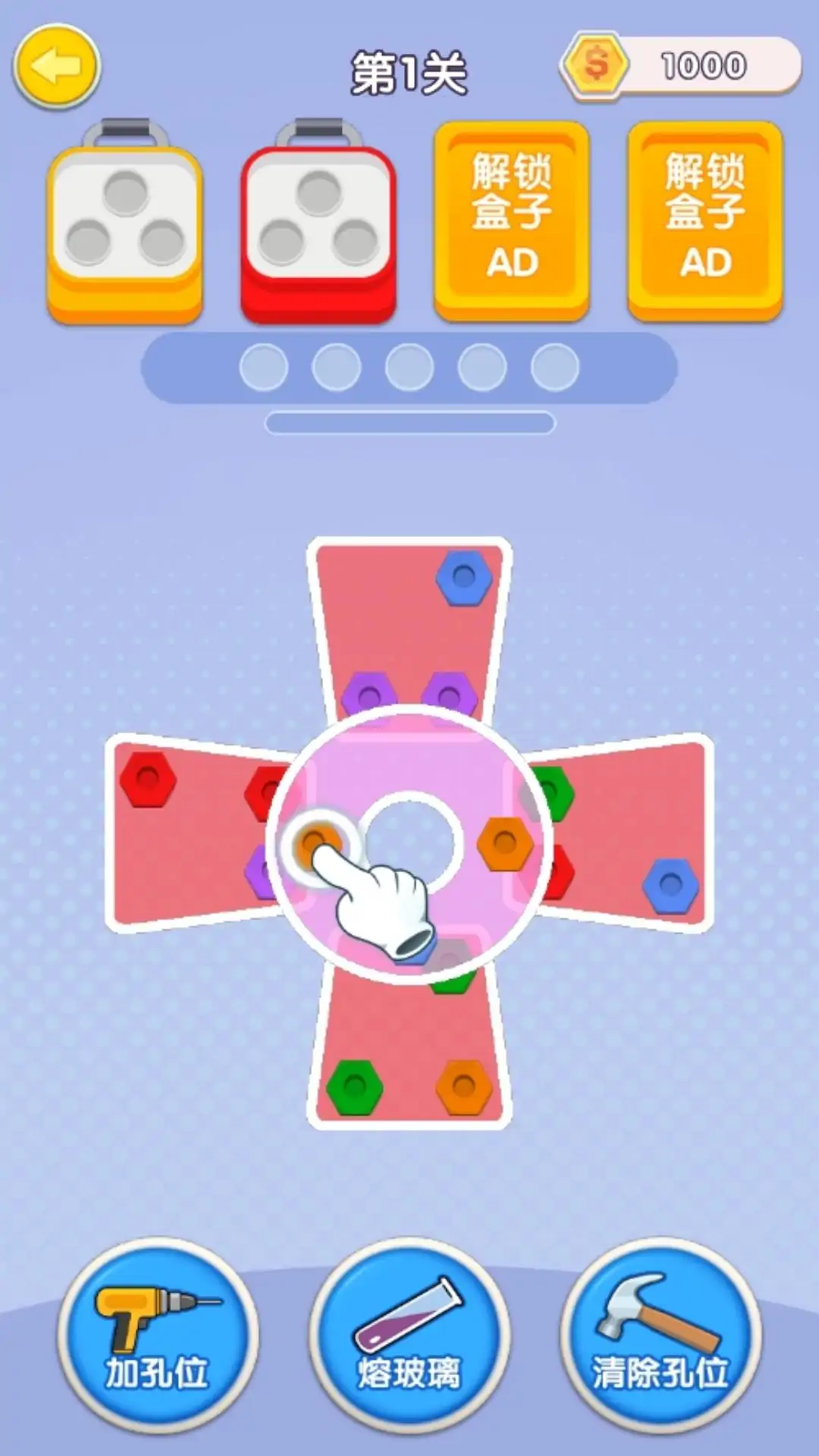Tap the green nut on the bottom plate

point(354,1087)
